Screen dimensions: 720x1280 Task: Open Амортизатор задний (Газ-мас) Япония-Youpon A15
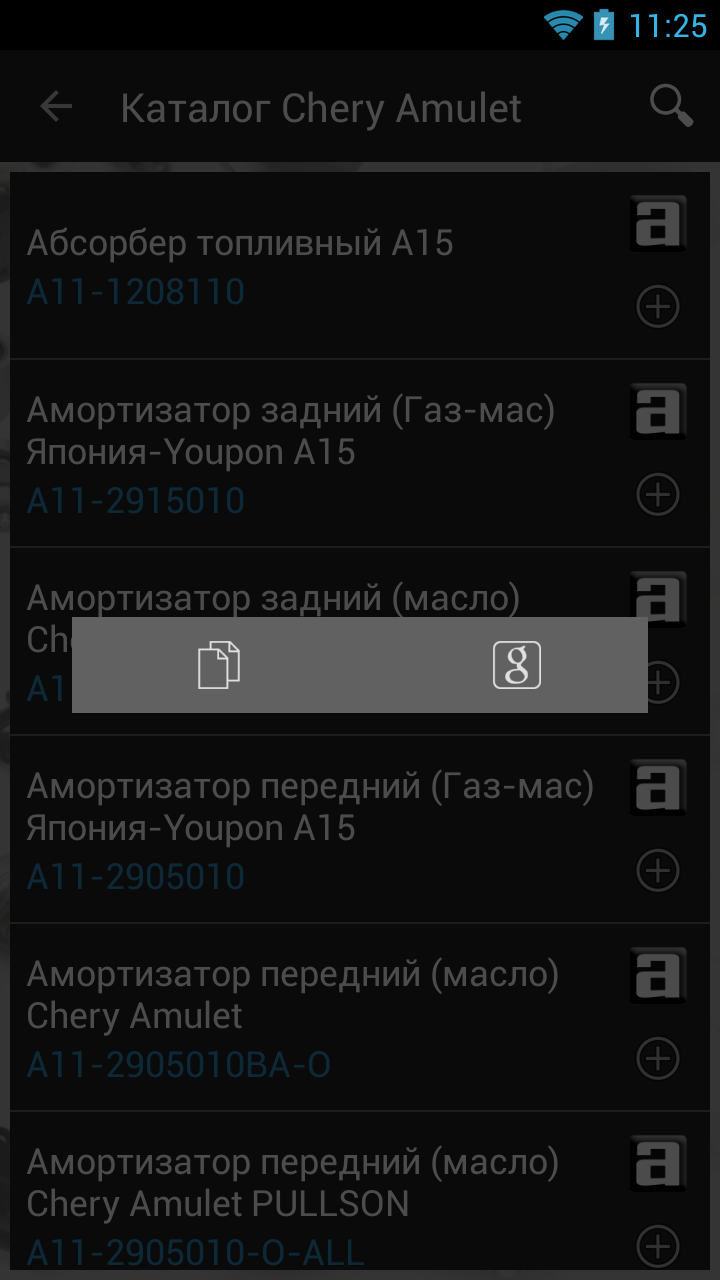[x=300, y=453]
